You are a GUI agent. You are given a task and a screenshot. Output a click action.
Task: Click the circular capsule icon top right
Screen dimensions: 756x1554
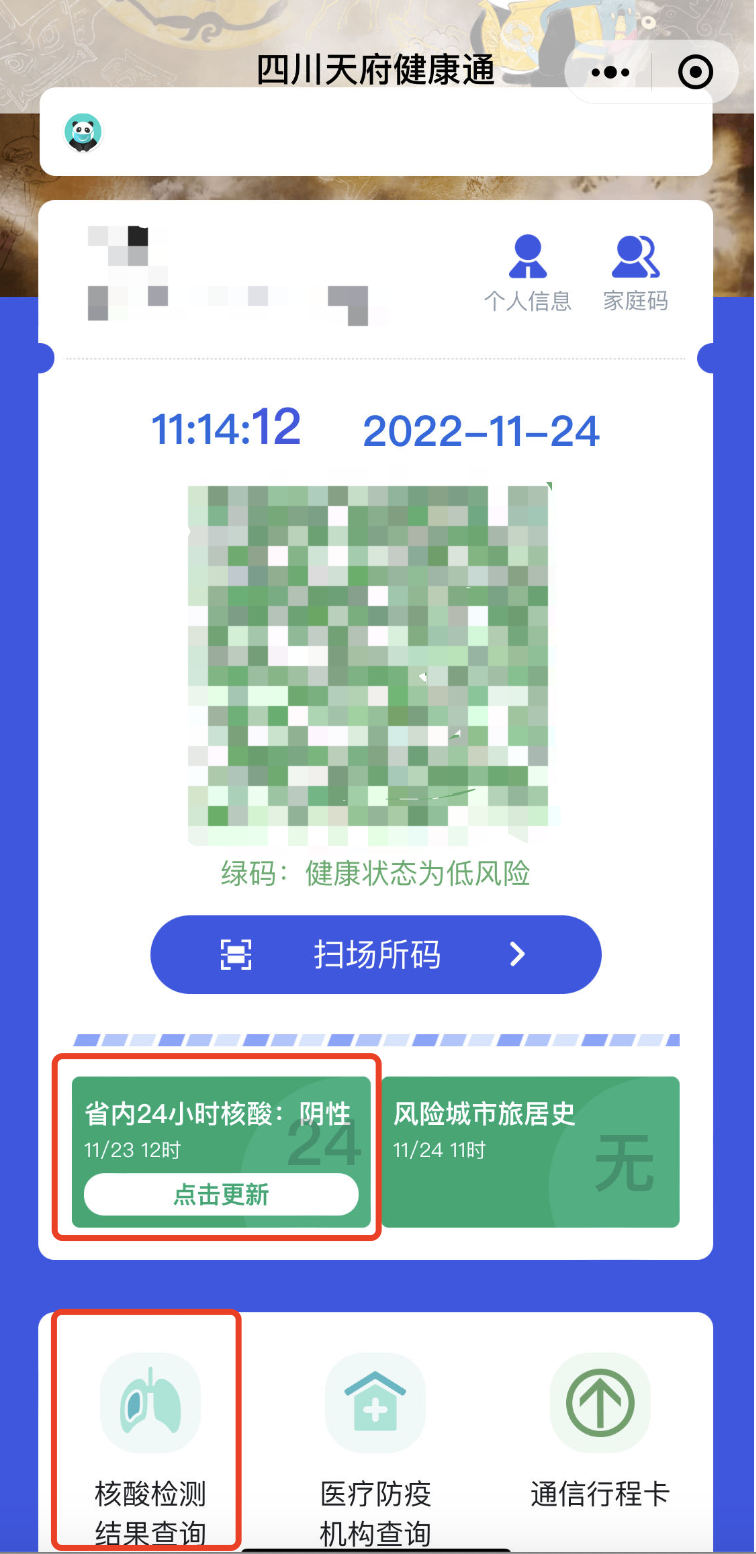coord(695,71)
